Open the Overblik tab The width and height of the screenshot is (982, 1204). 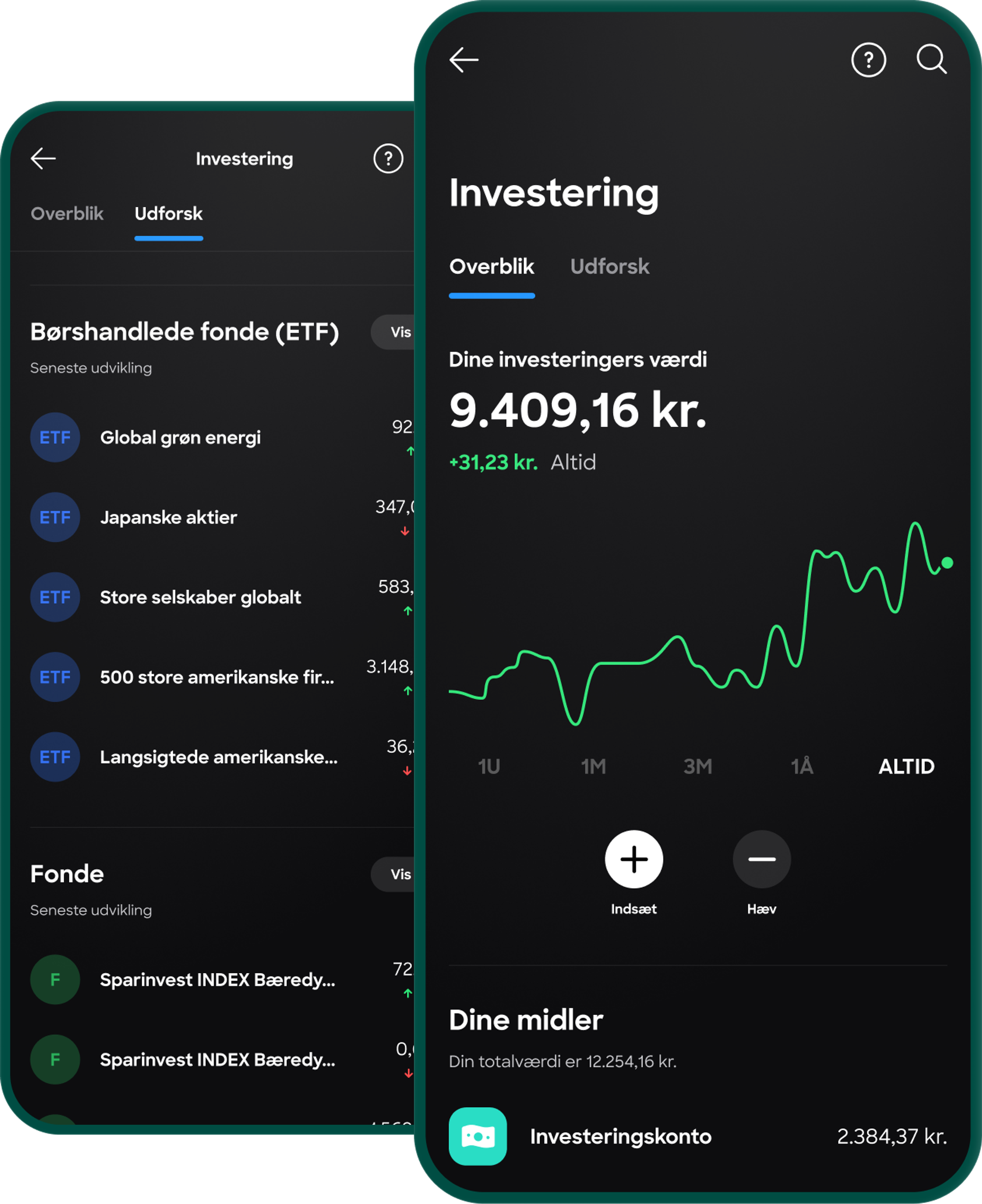[x=491, y=267]
